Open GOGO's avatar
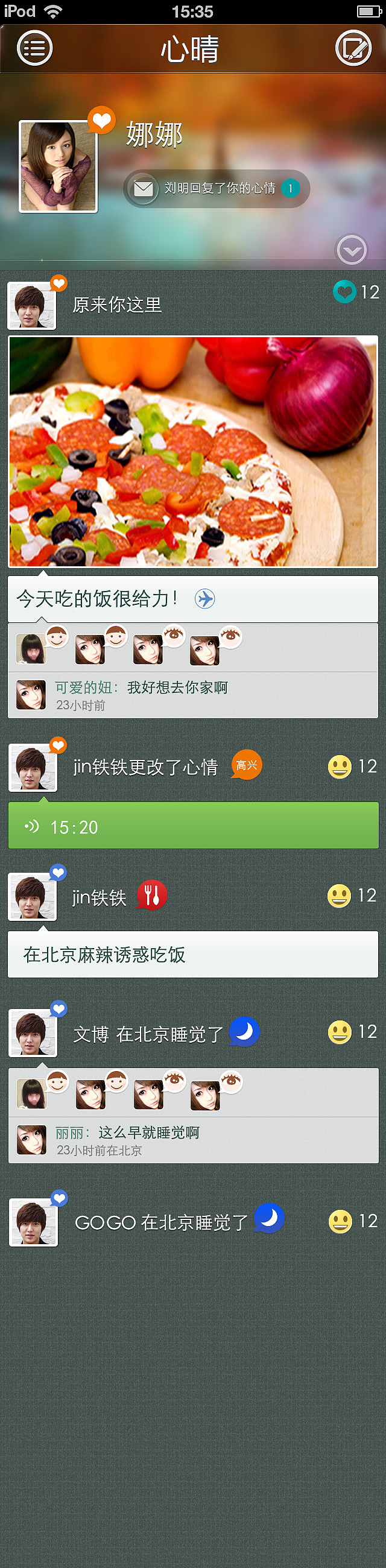The height and width of the screenshot is (1568, 386). 34,1222
